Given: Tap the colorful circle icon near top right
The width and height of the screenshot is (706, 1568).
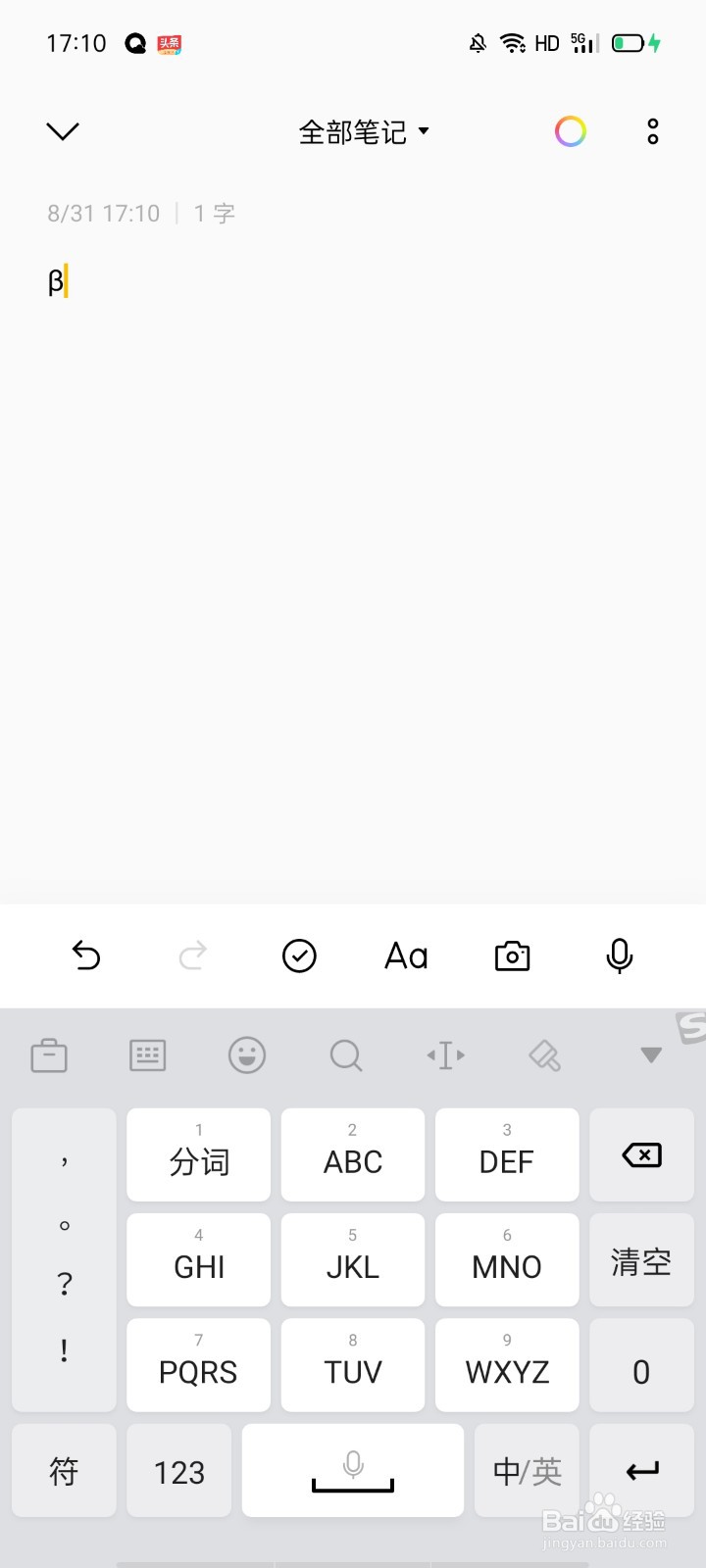Looking at the screenshot, I should pos(571,131).
